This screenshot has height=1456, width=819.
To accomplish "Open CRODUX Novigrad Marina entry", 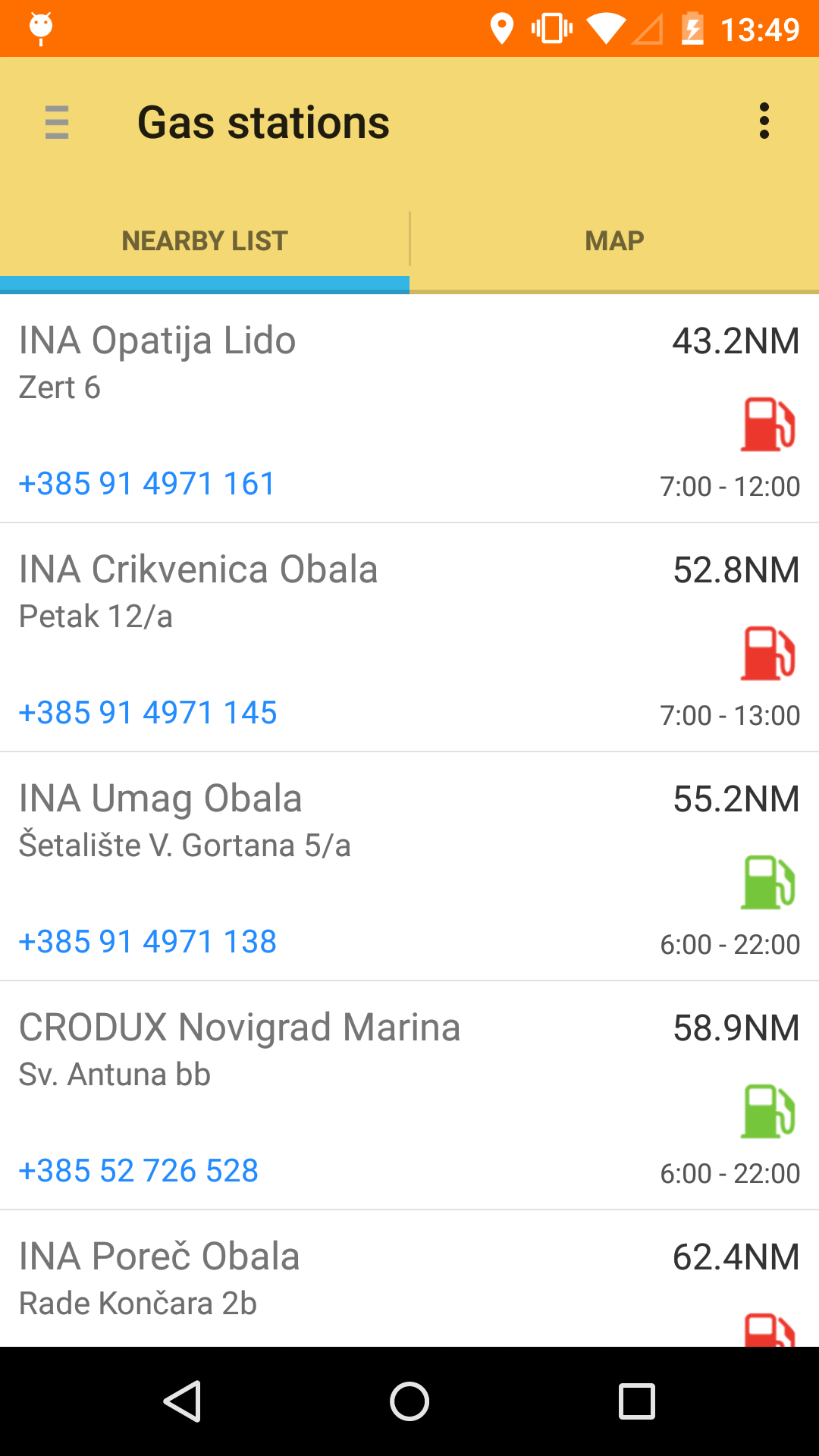I will 409,1096.
